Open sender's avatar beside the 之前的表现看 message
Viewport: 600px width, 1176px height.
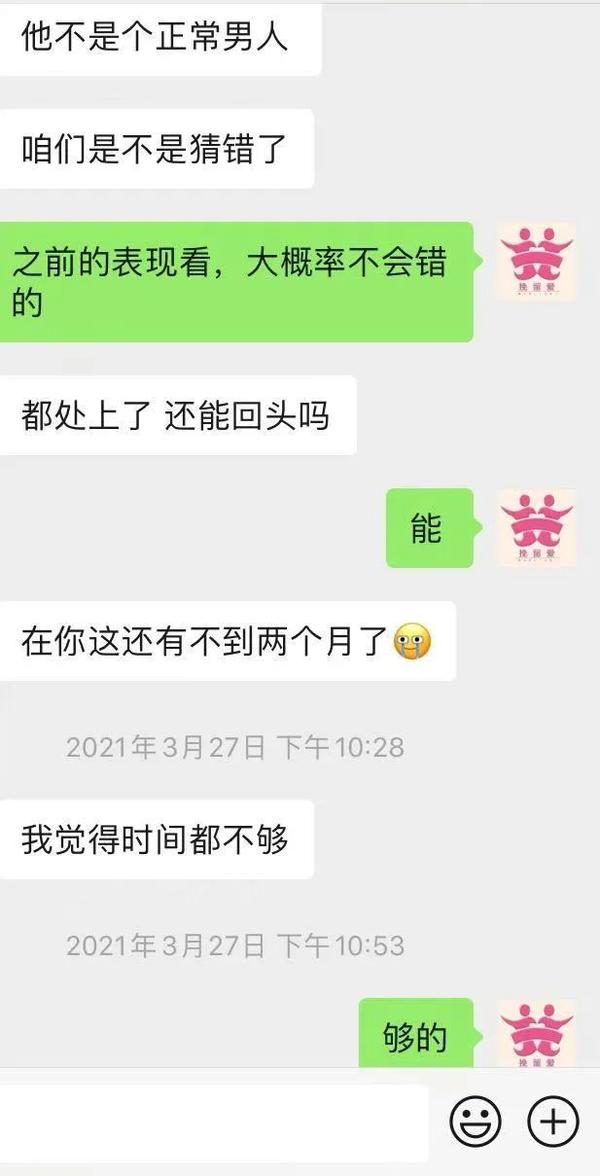[537, 262]
